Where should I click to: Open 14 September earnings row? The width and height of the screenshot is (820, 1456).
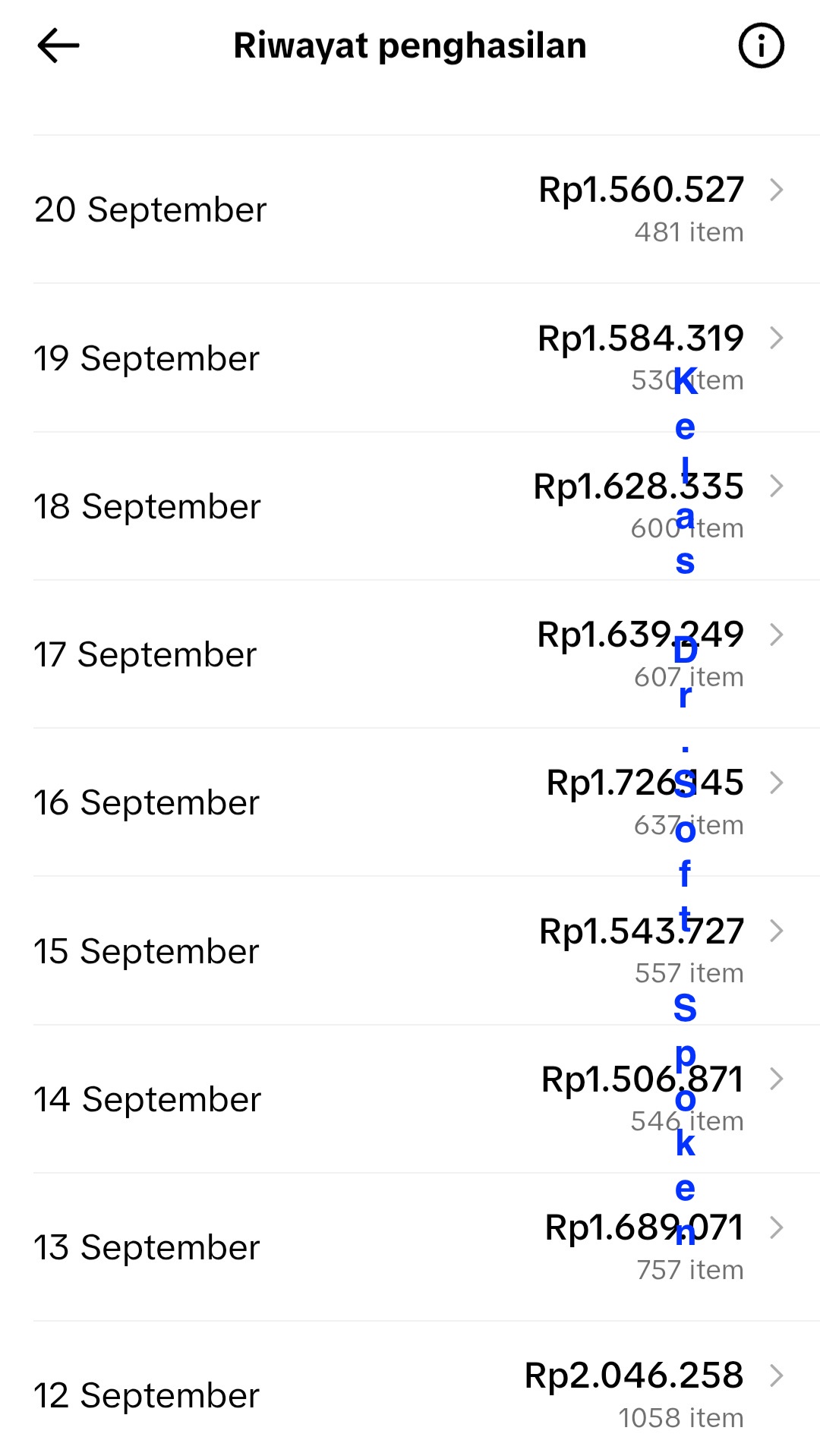[x=410, y=1098]
